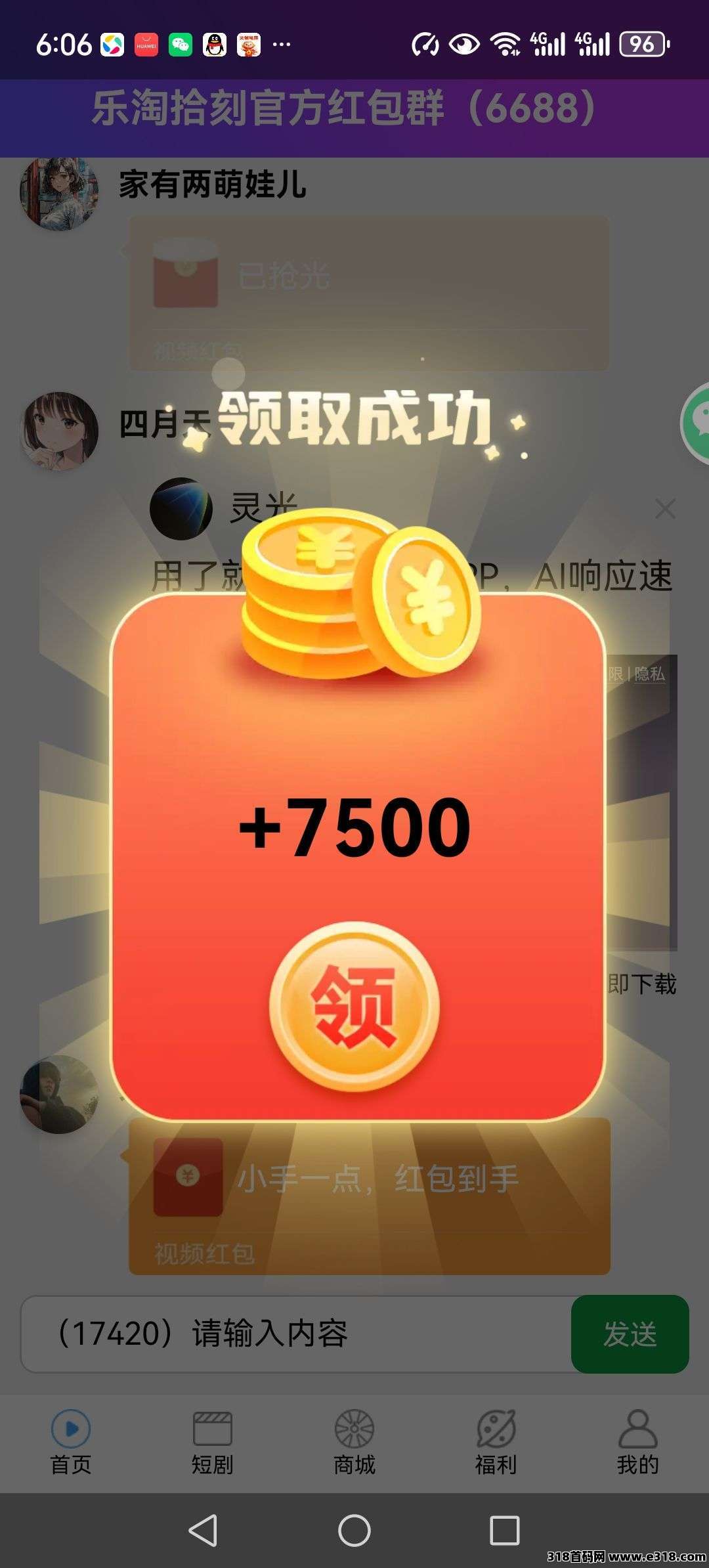
Task: Tap the 发送 send button
Action: tap(630, 1334)
